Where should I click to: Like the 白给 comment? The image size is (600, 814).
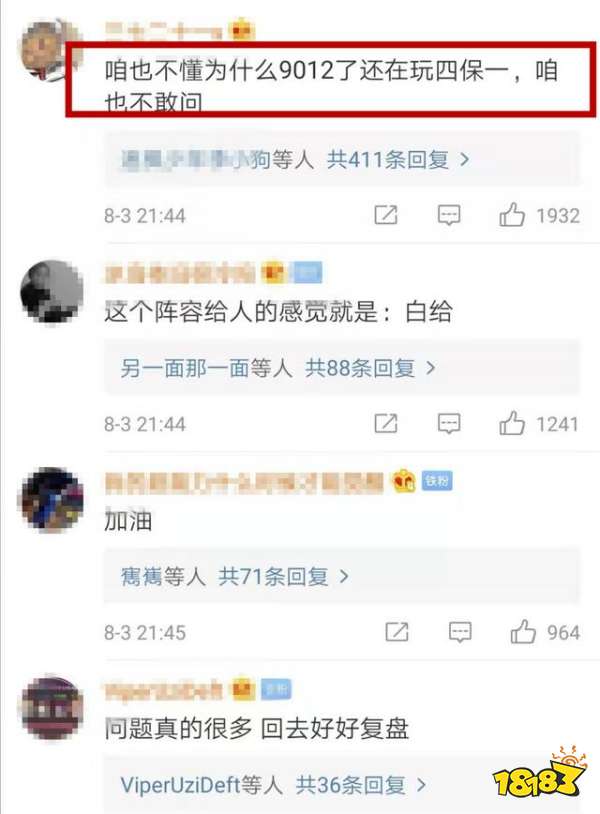(512, 424)
